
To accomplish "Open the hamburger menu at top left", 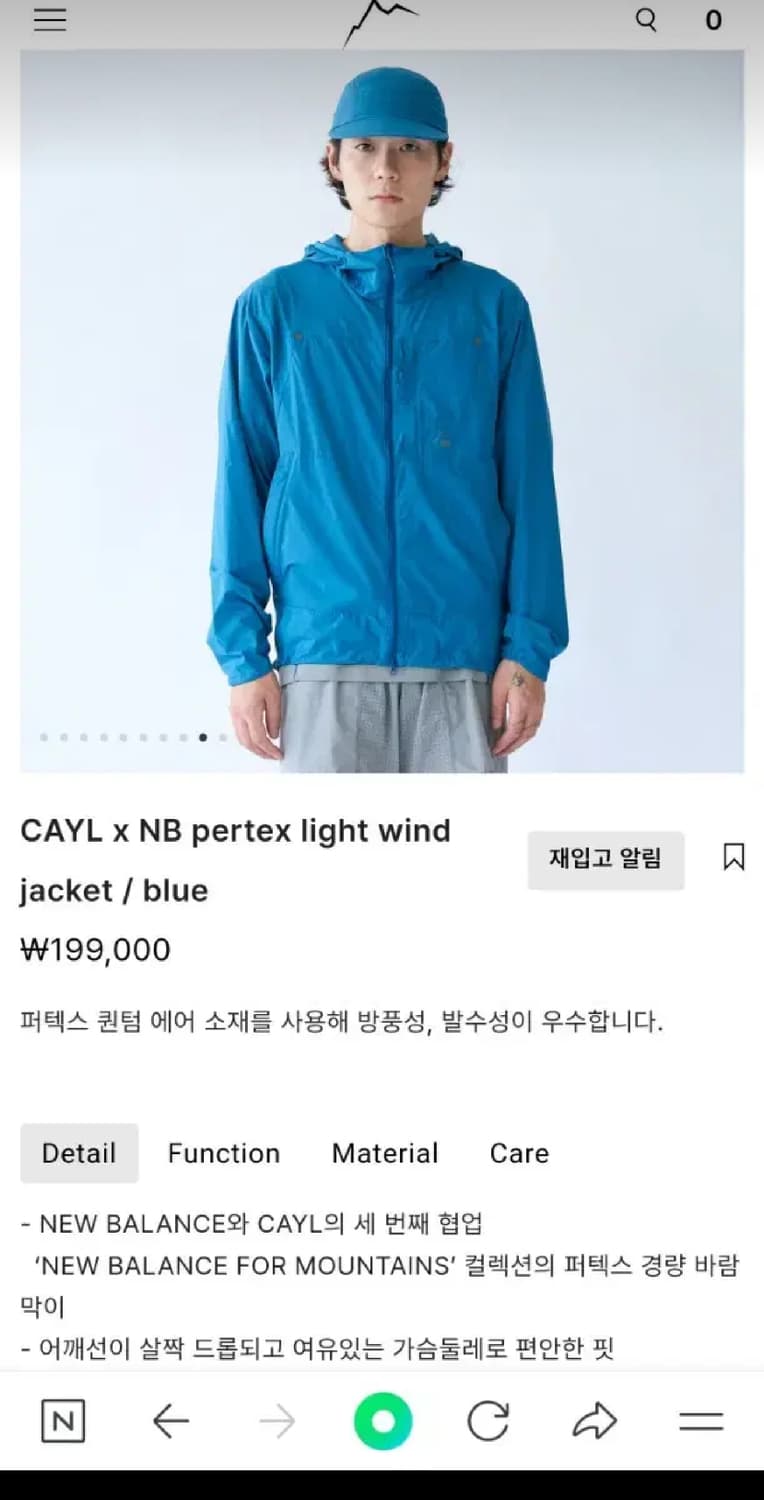I will coord(49,20).
